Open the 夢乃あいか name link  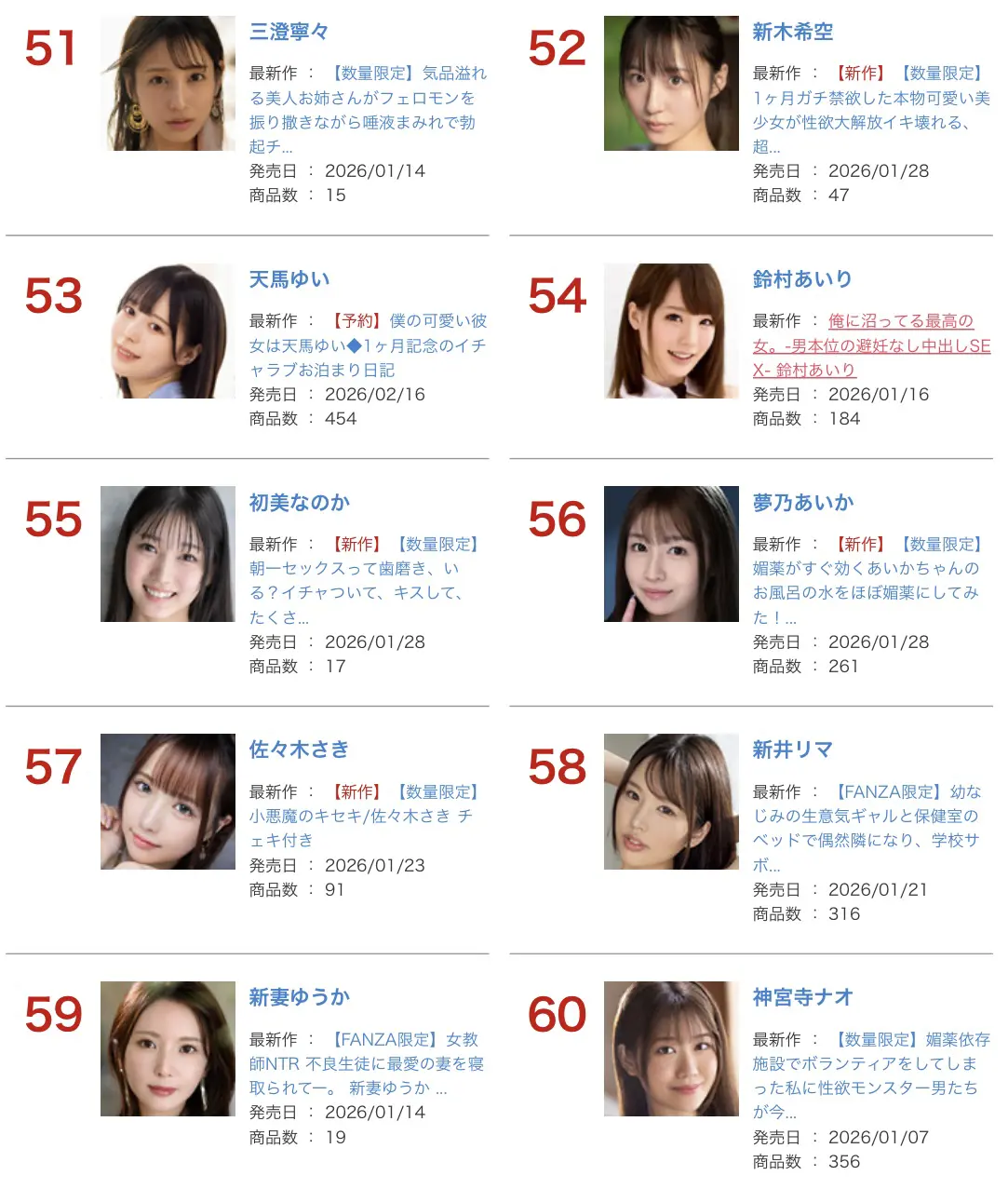click(803, 503)
